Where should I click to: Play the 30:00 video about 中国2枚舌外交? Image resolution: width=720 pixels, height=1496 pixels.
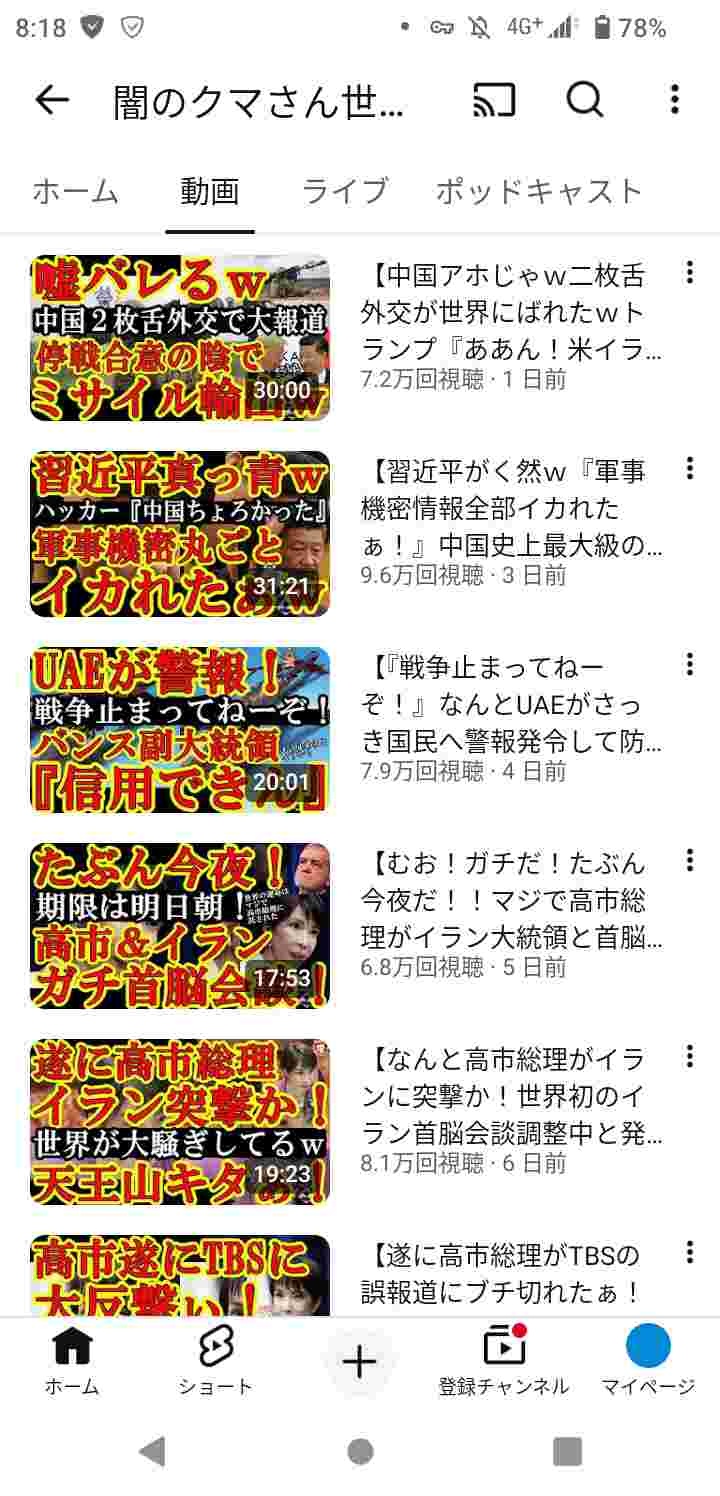[180, 338]
